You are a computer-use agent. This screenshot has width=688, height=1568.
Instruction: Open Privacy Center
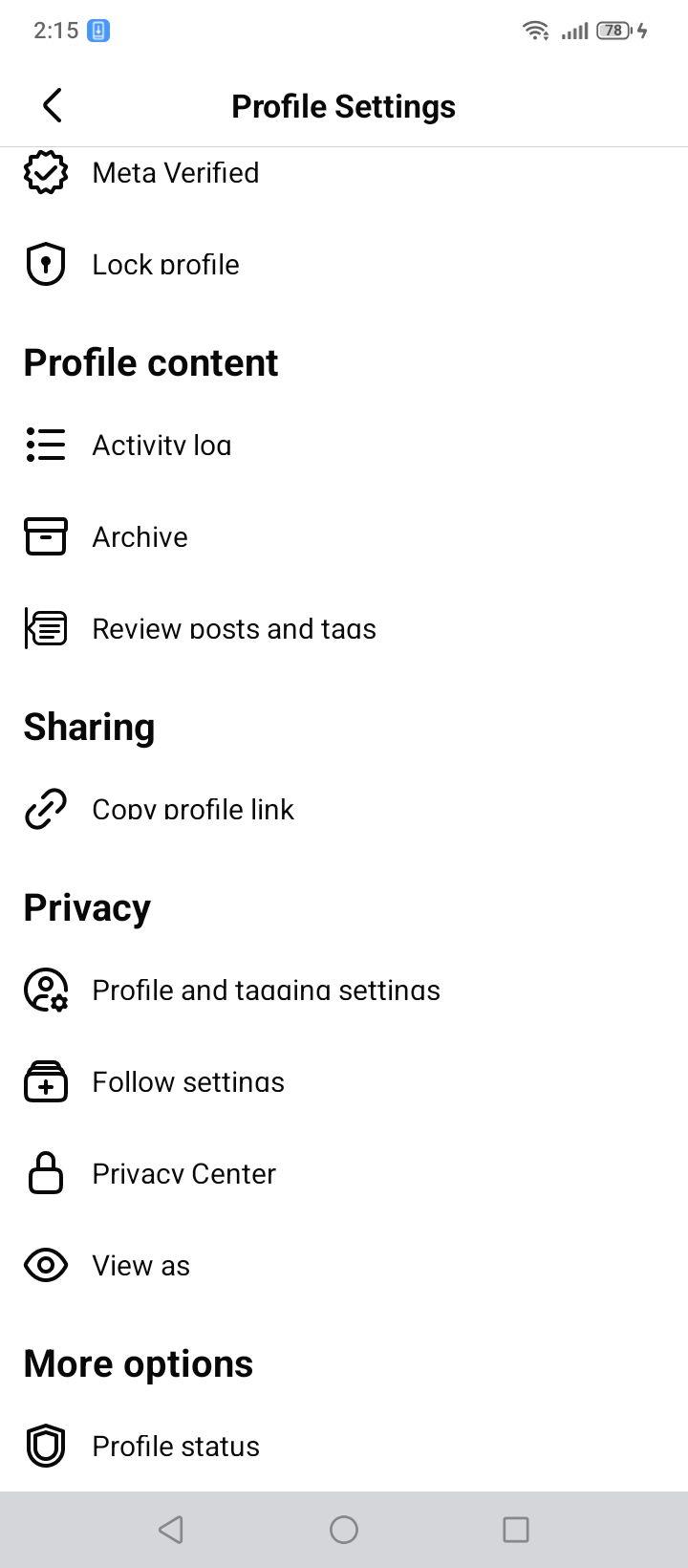tap(344, 1174)
